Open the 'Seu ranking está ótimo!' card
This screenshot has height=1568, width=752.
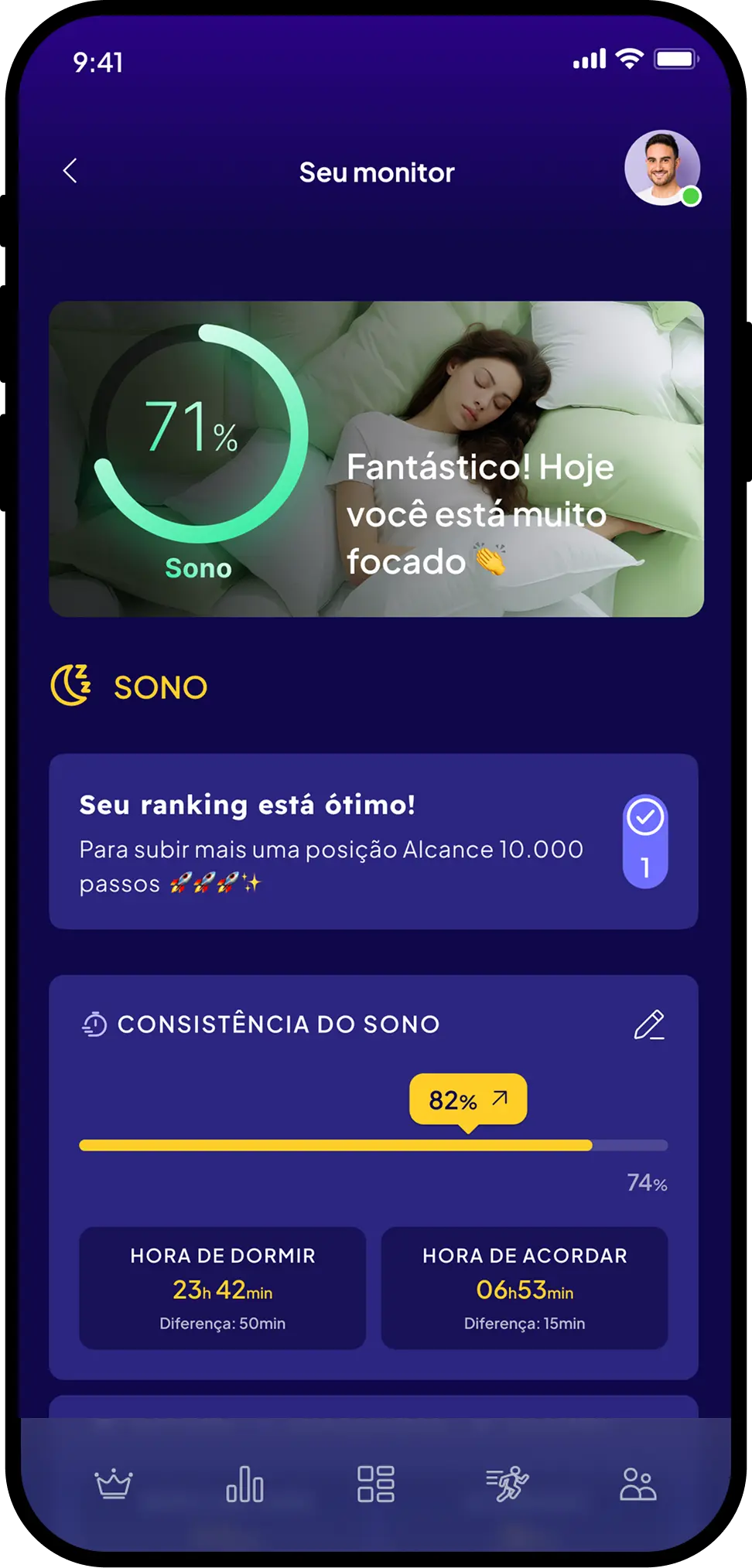point(373,841)
